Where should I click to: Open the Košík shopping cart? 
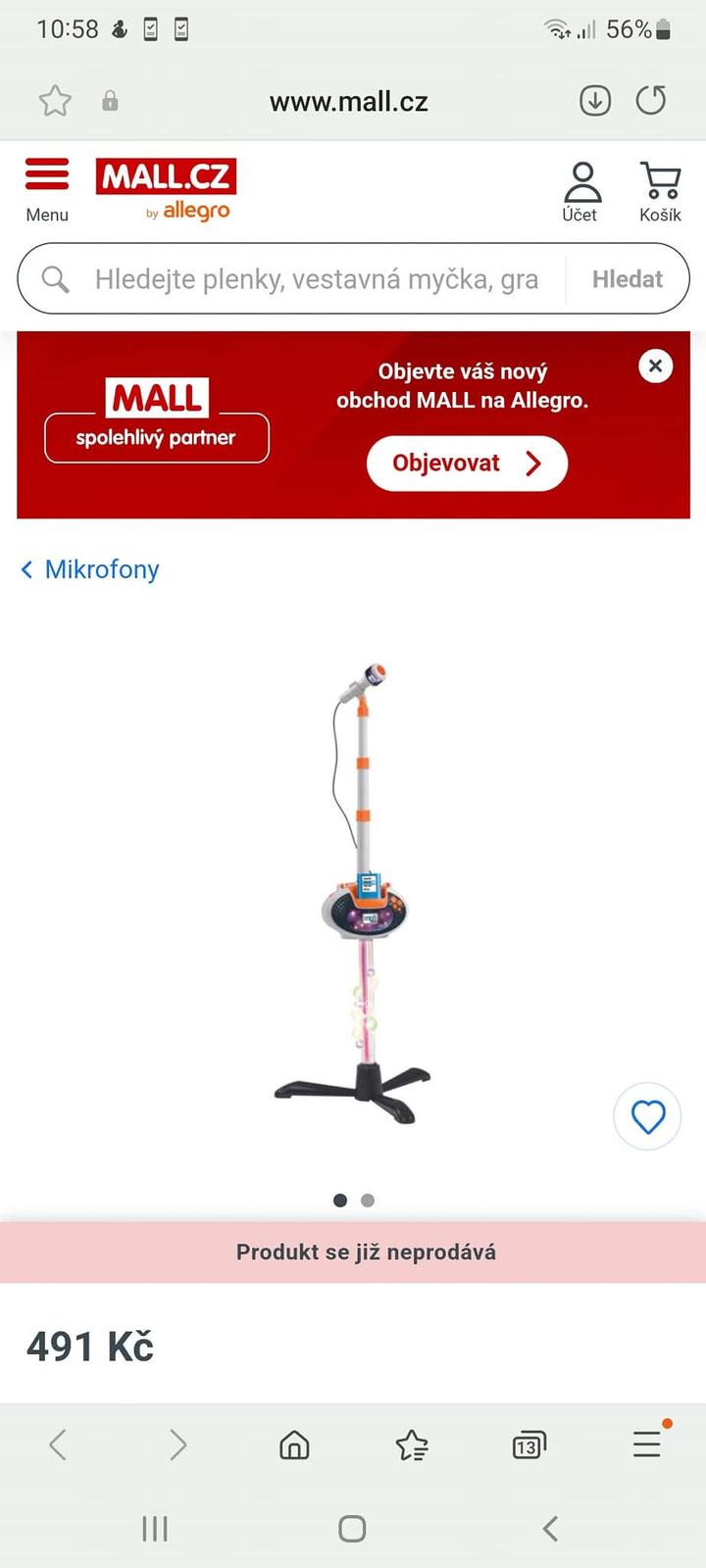[x=660, y=190]
